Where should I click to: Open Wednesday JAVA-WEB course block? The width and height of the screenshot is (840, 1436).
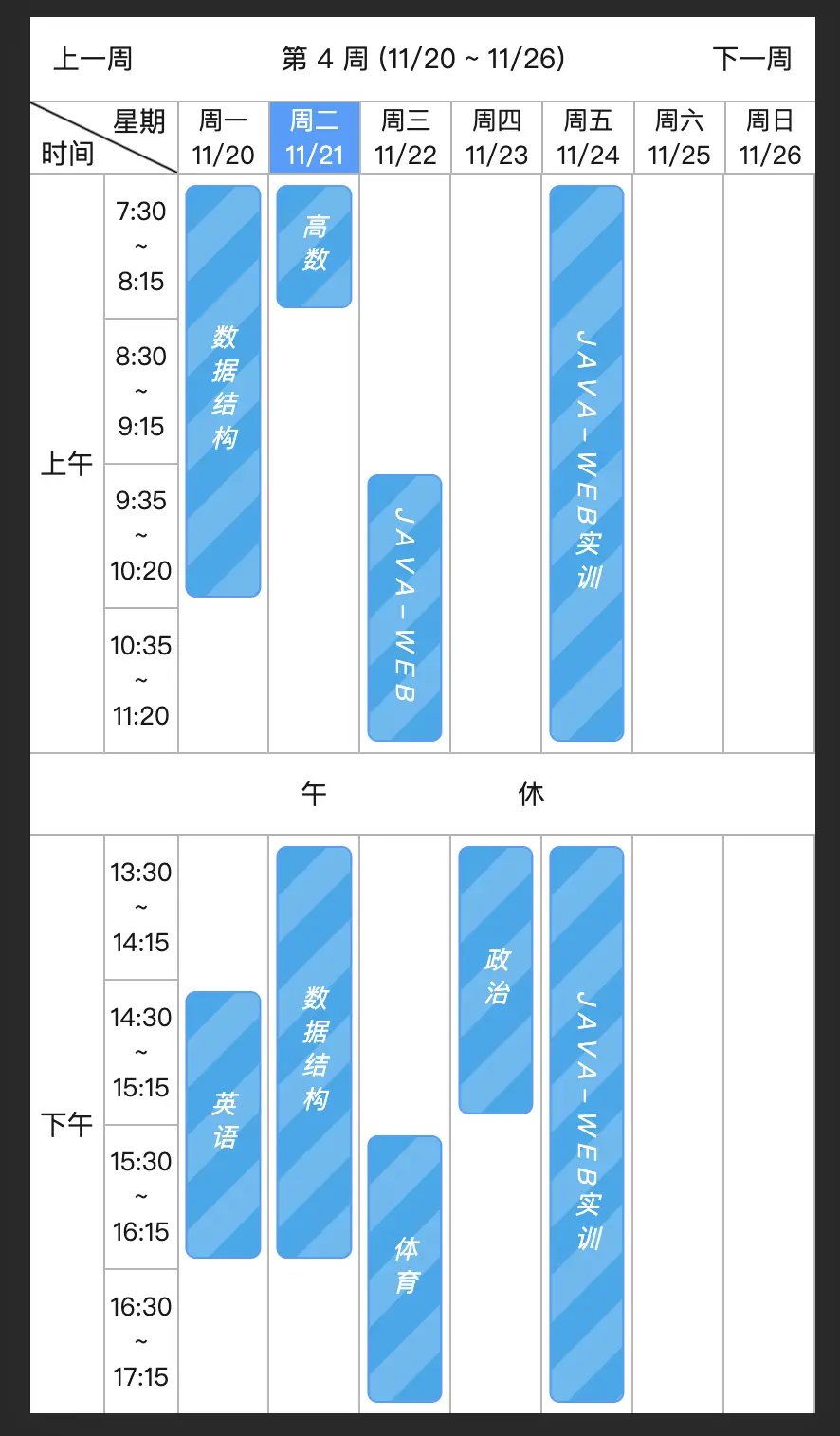405,608
